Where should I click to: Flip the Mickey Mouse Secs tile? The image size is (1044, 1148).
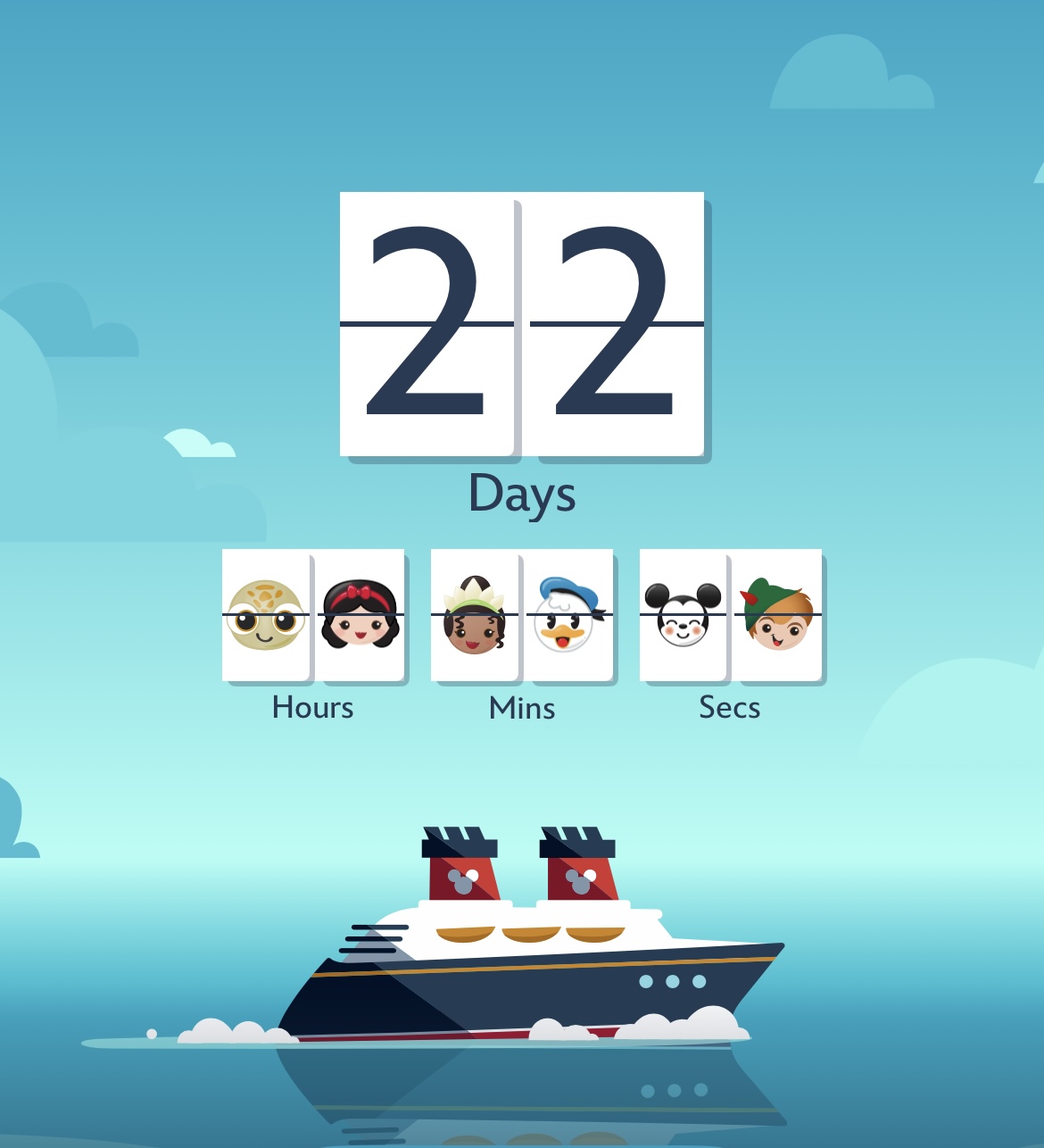point(684,615)
